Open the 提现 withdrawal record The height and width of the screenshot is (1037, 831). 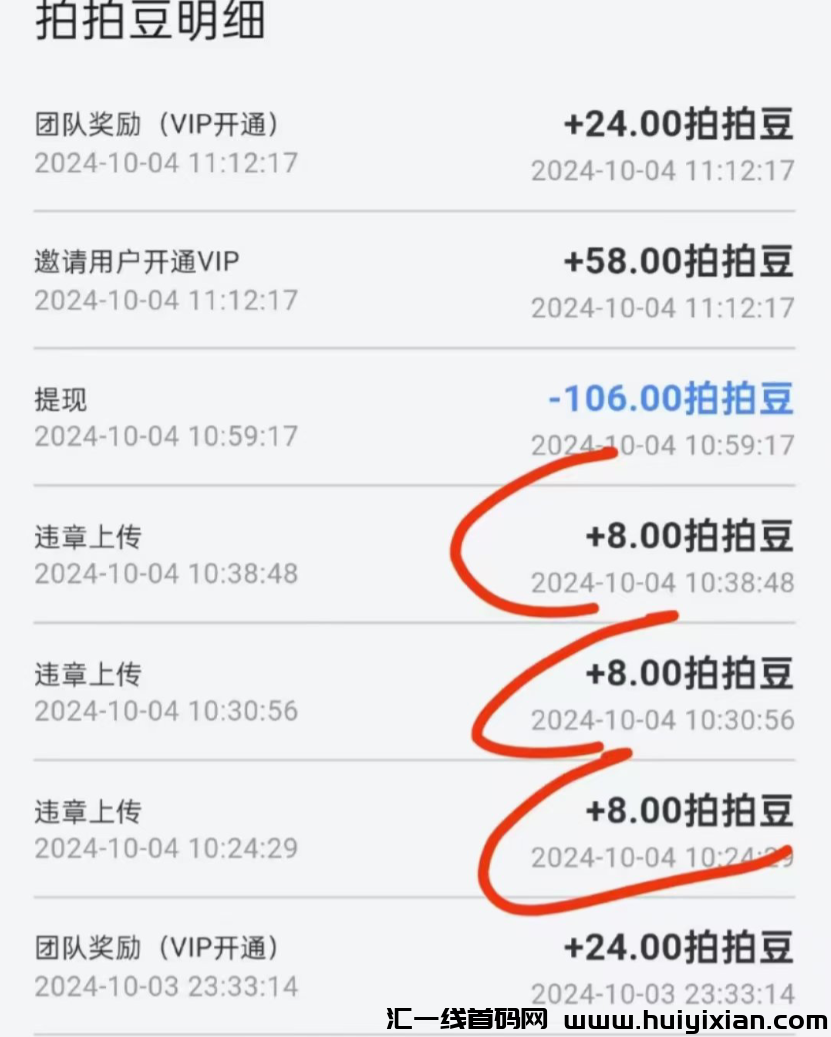pos(58,399)
